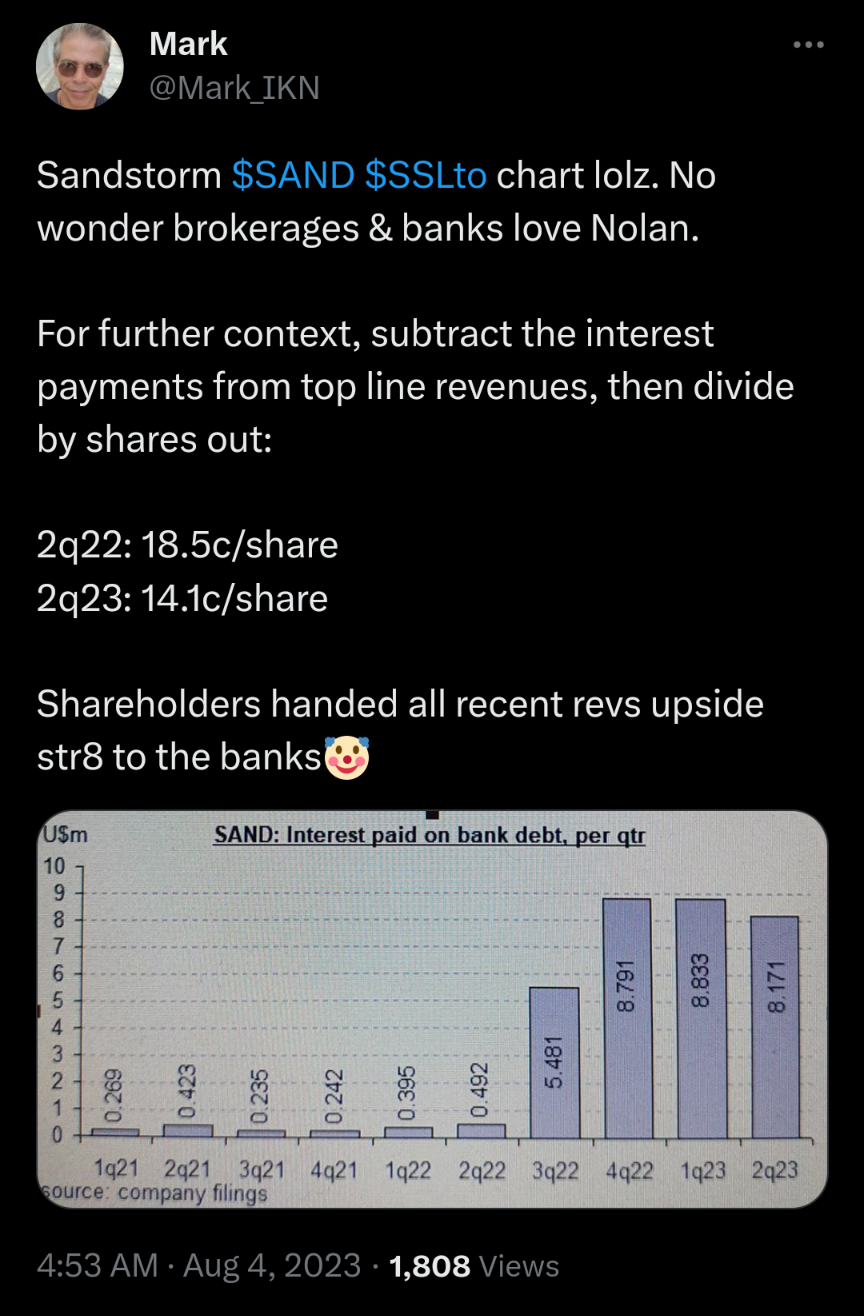Open the @Mark_IKN profile handle
Screen dimensions: 864x1316
click(233, 88)
